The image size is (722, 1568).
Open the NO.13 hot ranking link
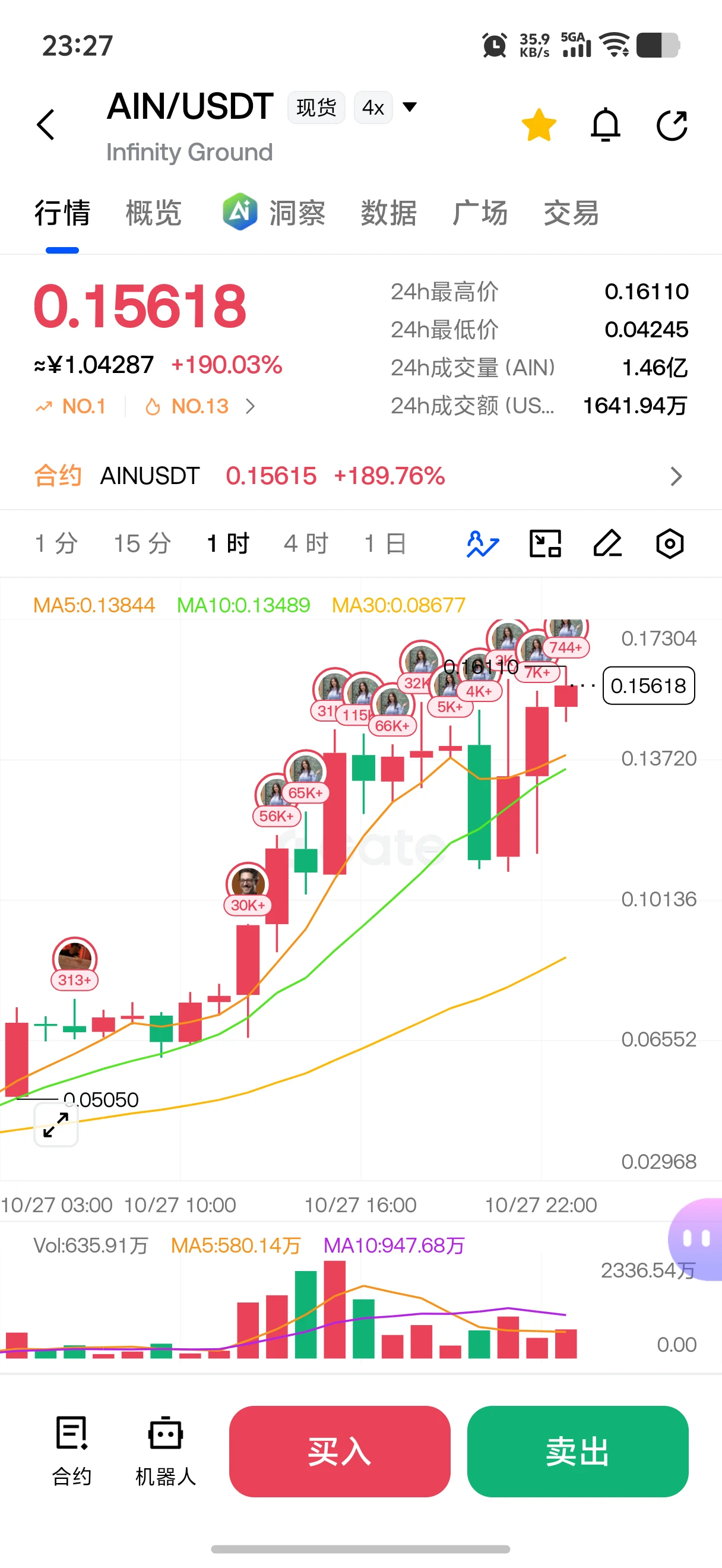(200, 406)
